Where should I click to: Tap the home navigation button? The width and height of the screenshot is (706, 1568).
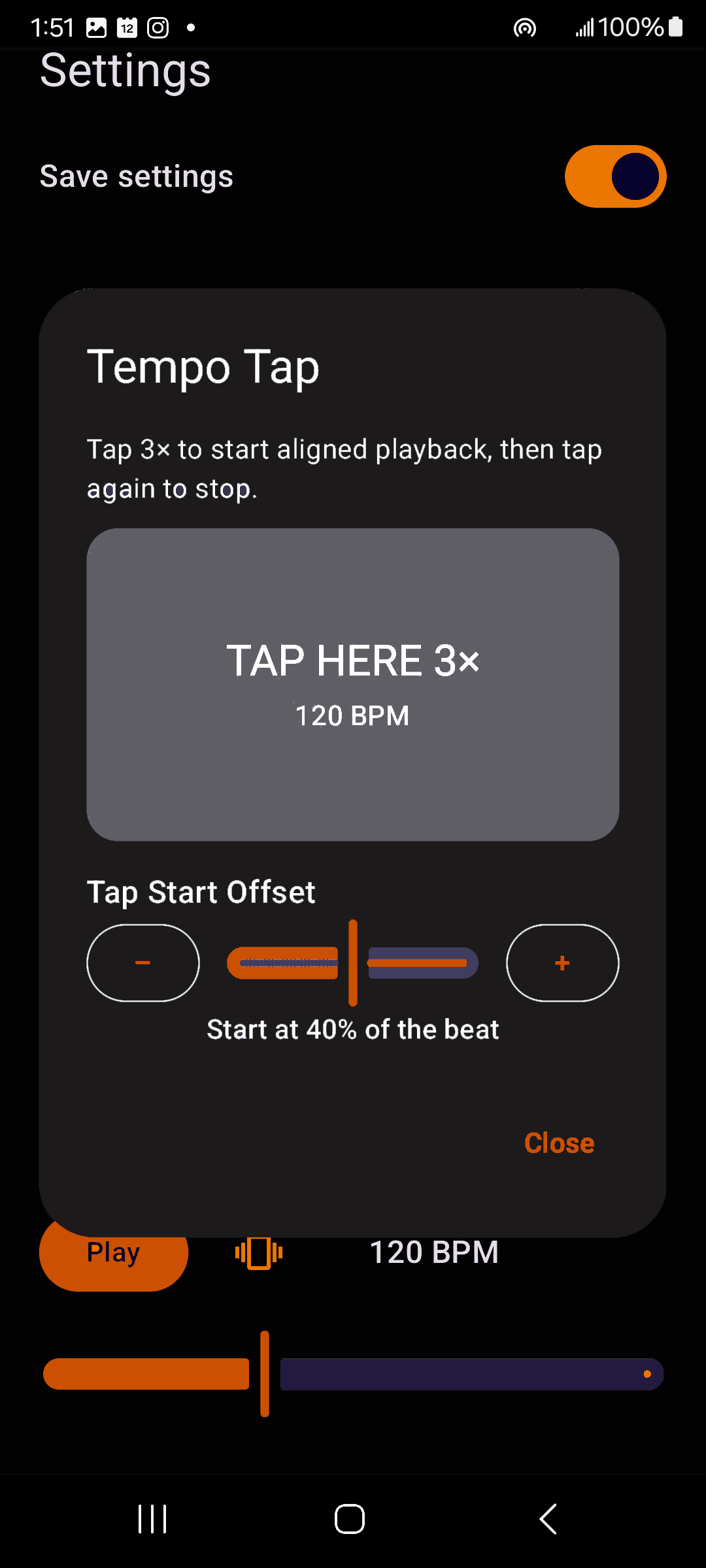(x=348, y=1518)
